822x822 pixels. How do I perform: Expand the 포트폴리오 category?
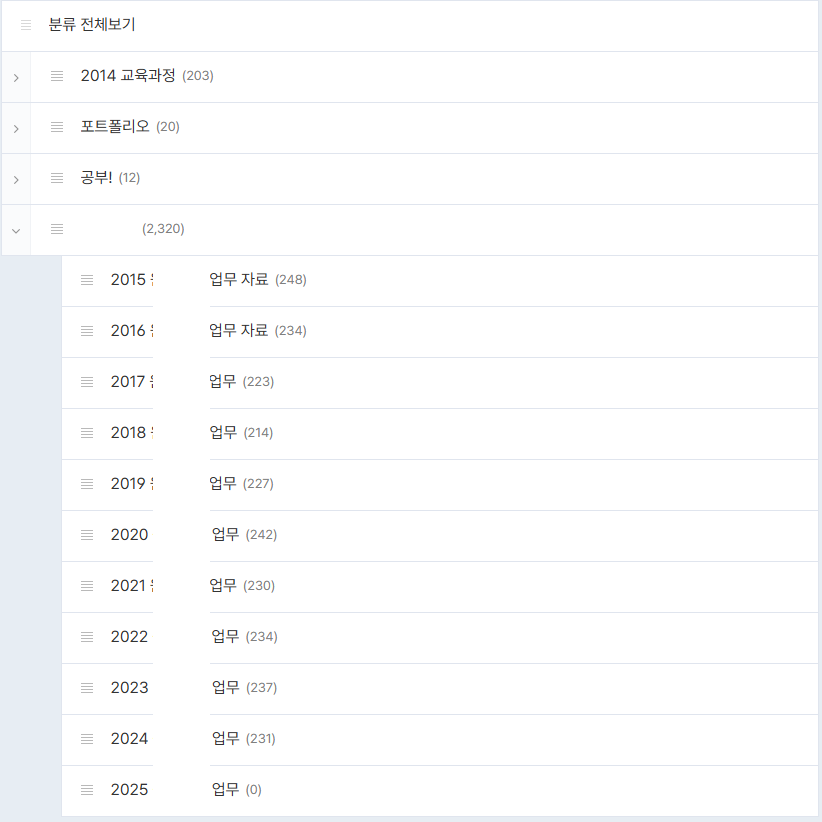click(16, 128)
